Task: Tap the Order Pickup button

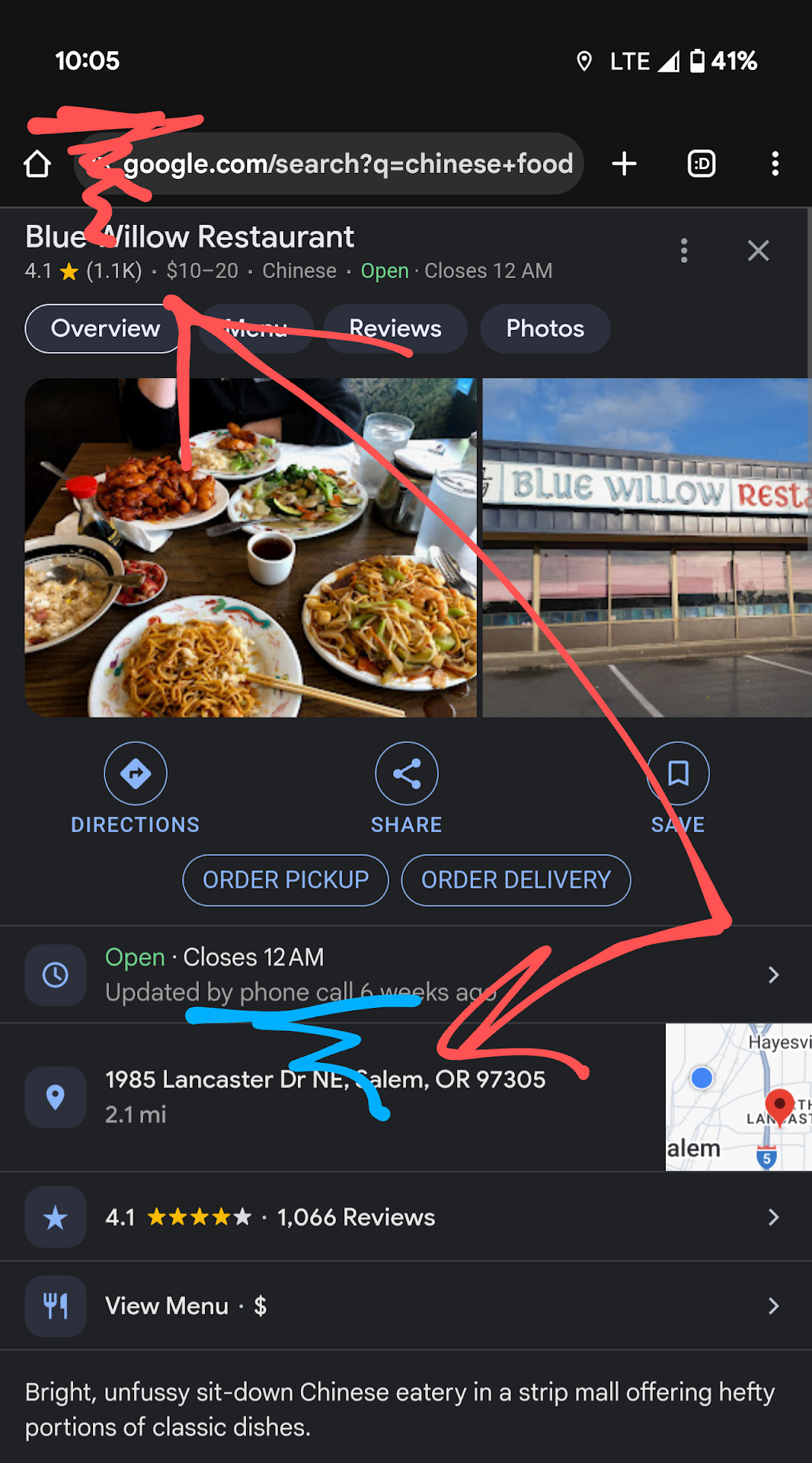Action: tap(286, 880)
